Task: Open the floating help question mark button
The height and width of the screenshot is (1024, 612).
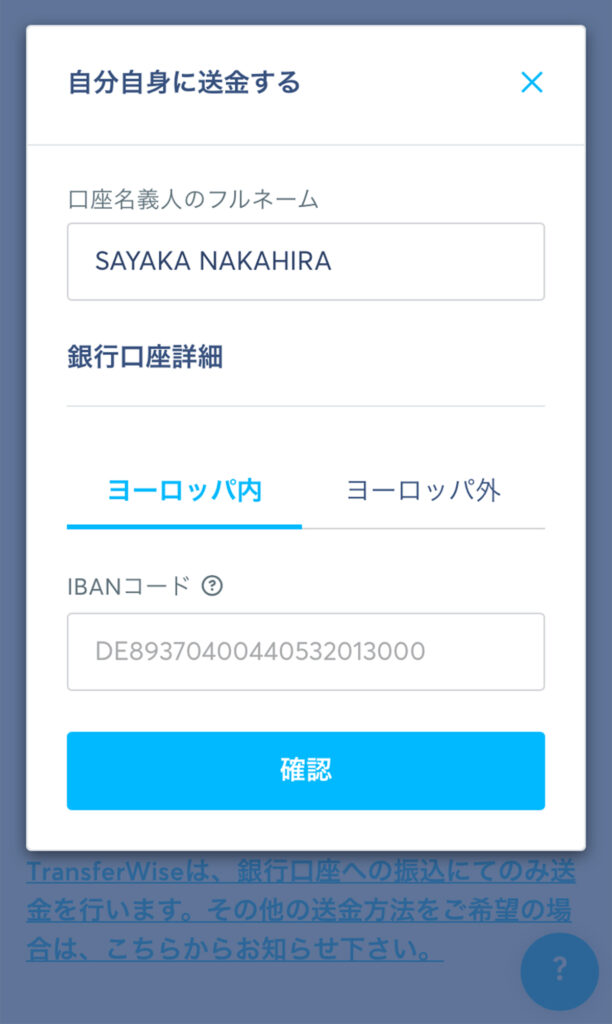Action: tap(559, 970)
